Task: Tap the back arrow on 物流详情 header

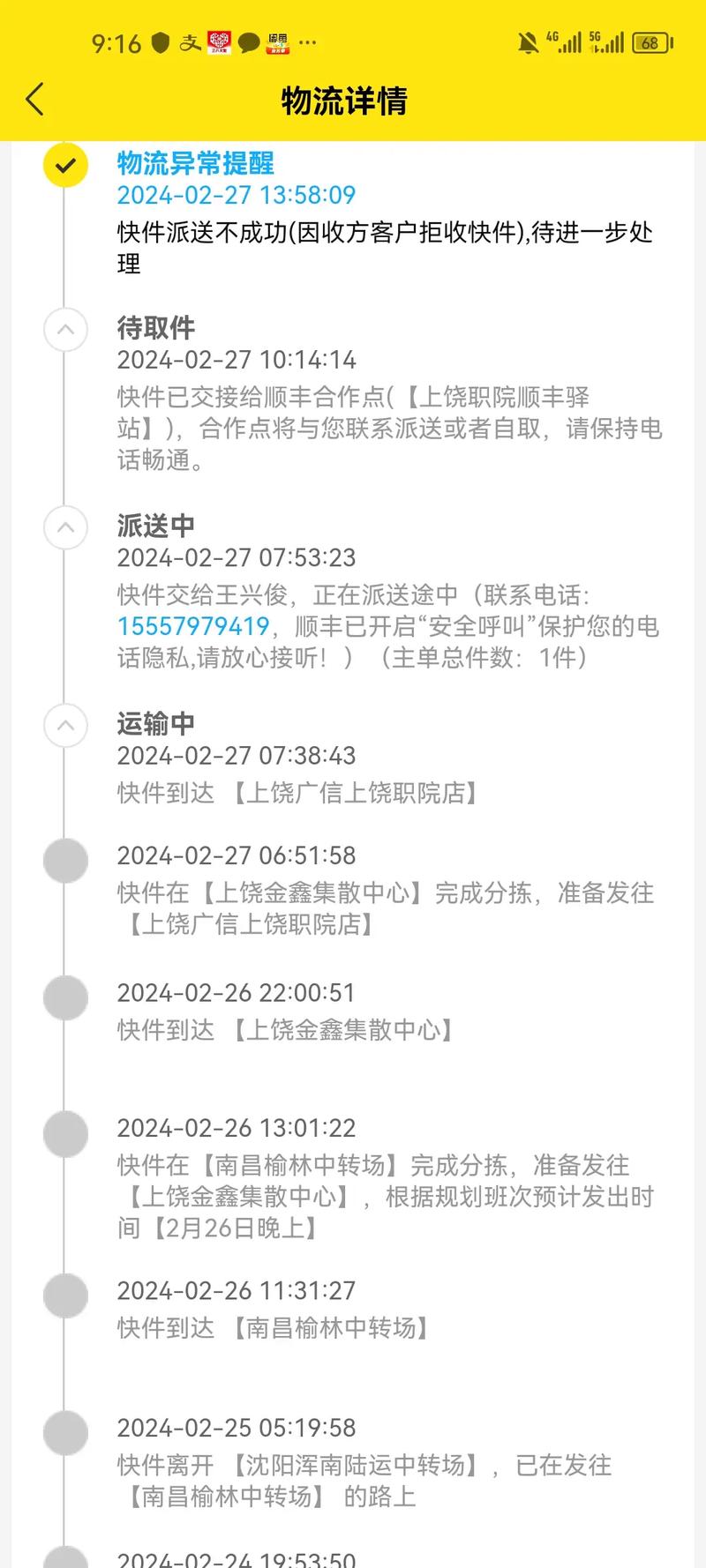Action: coord(34,100)
